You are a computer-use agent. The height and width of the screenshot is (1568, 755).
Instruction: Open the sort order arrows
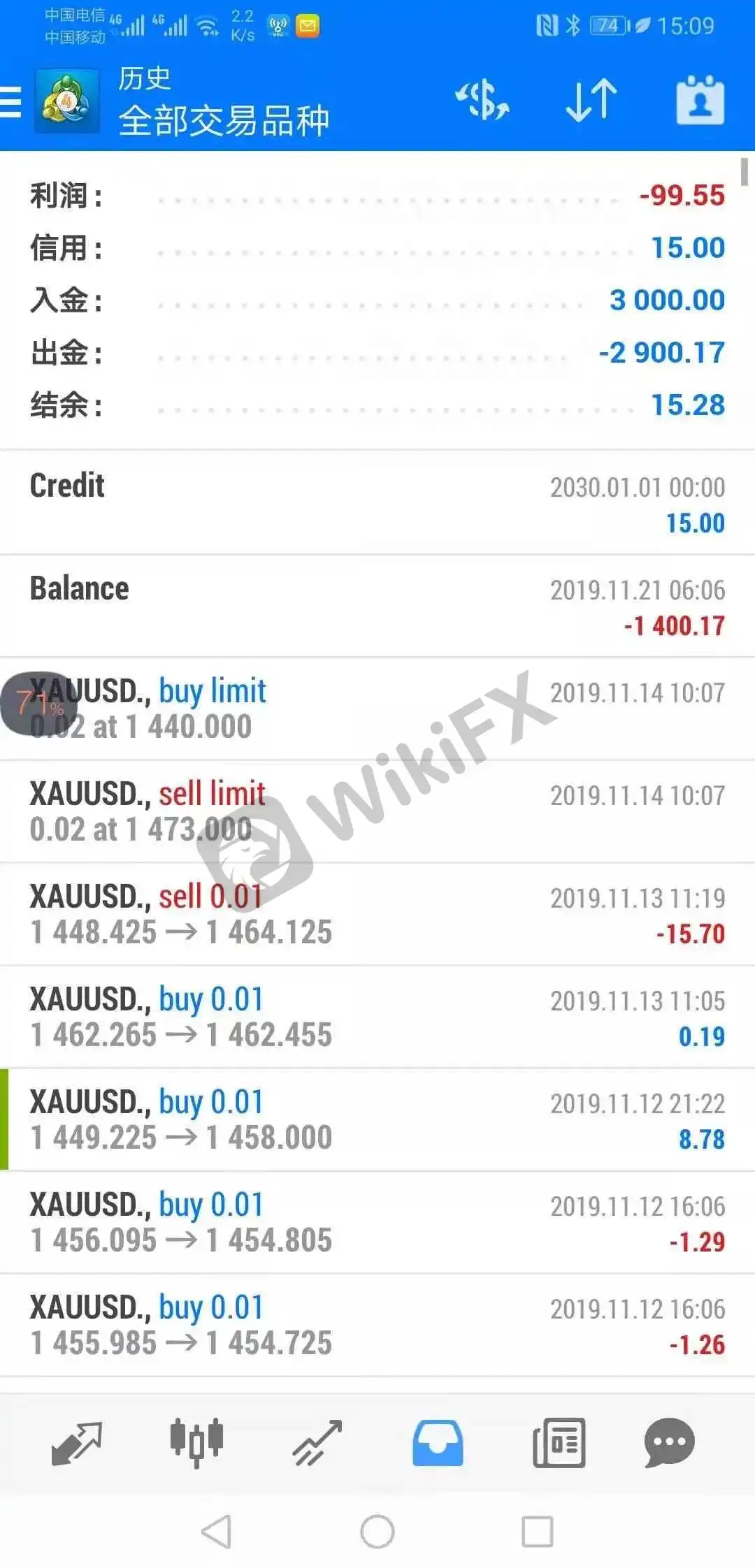click(591, 101)
